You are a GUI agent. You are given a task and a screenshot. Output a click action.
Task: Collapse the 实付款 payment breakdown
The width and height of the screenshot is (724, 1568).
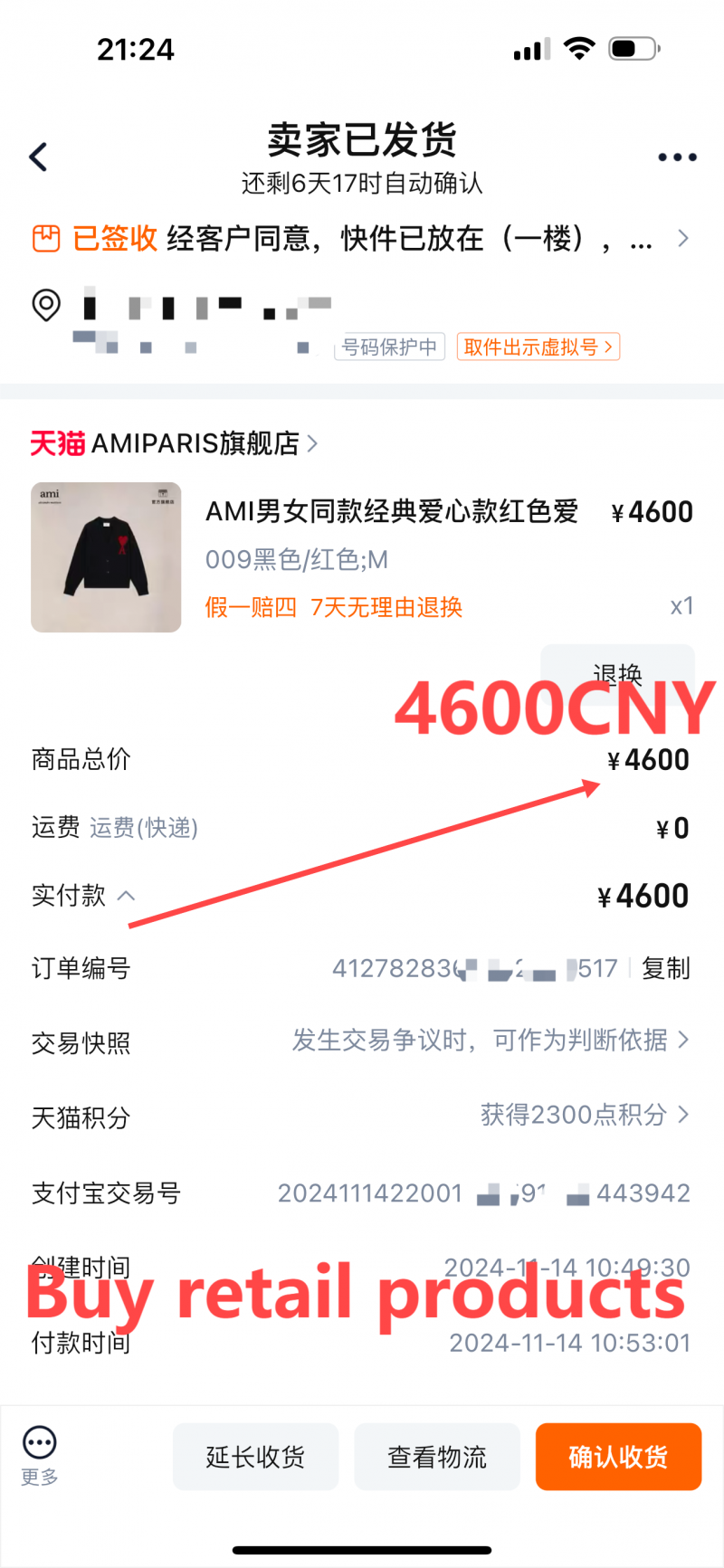pos(127,896)
